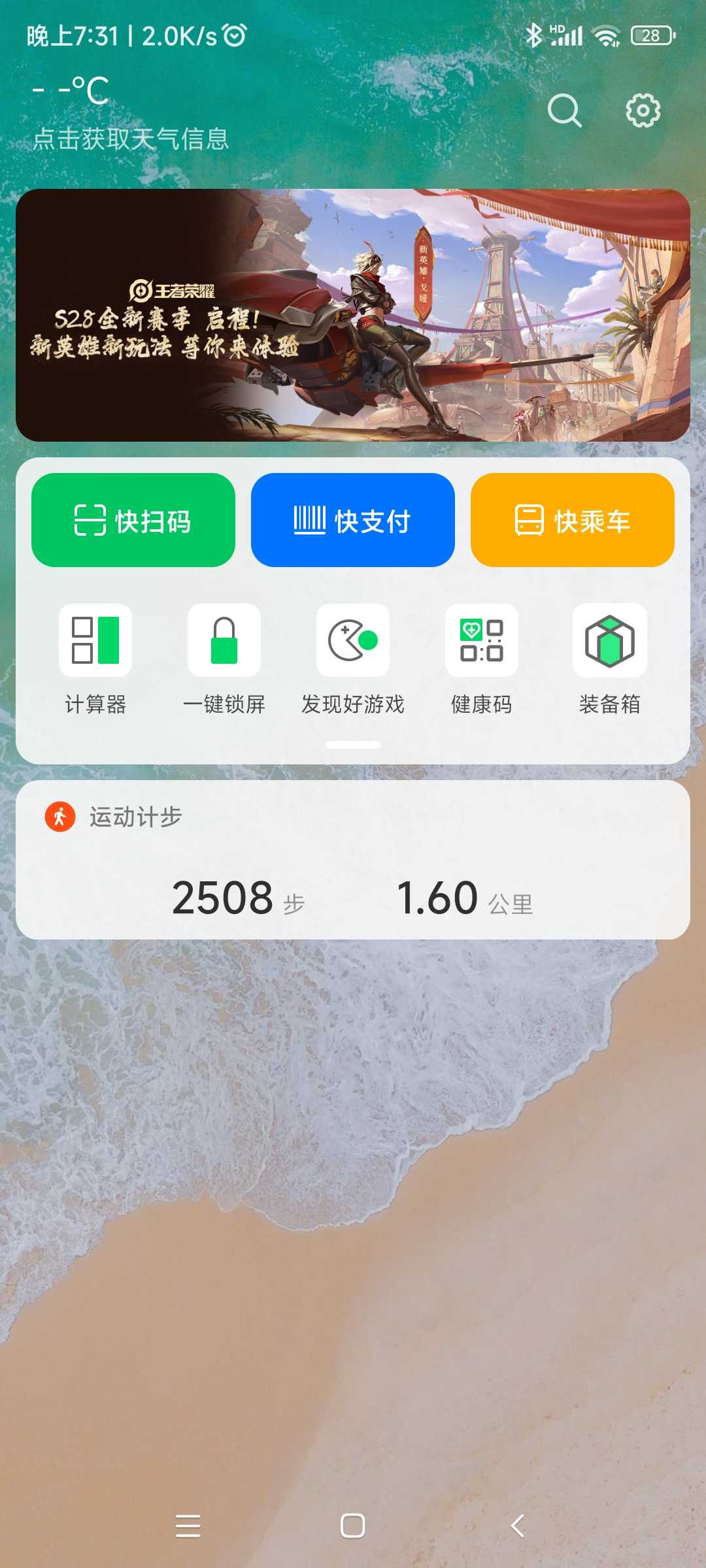This screenshot has width=706, height=1568.
Task: Go back with the navigation arrow
Action: pos(518,1526)
